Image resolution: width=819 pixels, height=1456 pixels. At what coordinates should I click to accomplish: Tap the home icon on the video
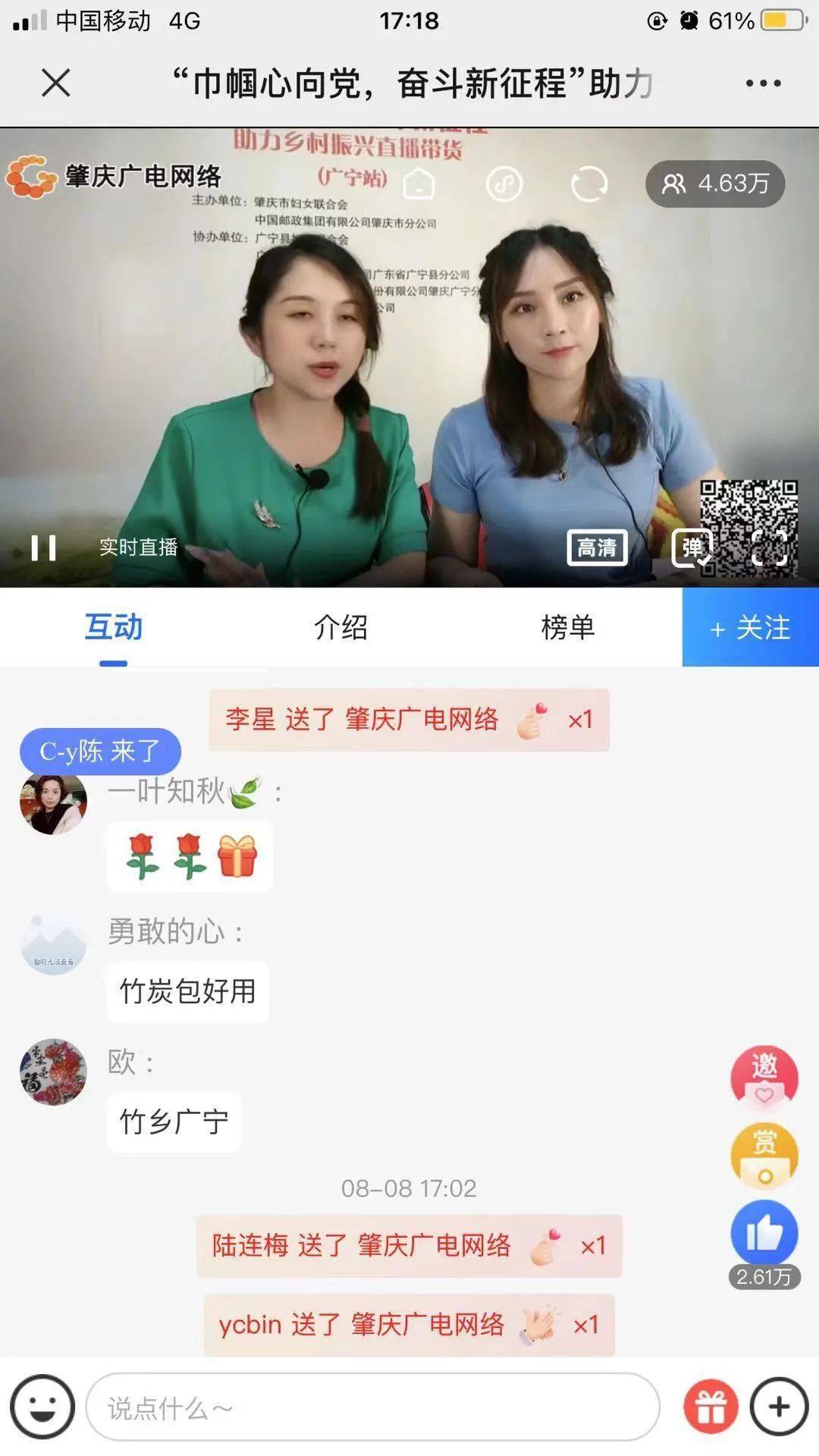419,184
